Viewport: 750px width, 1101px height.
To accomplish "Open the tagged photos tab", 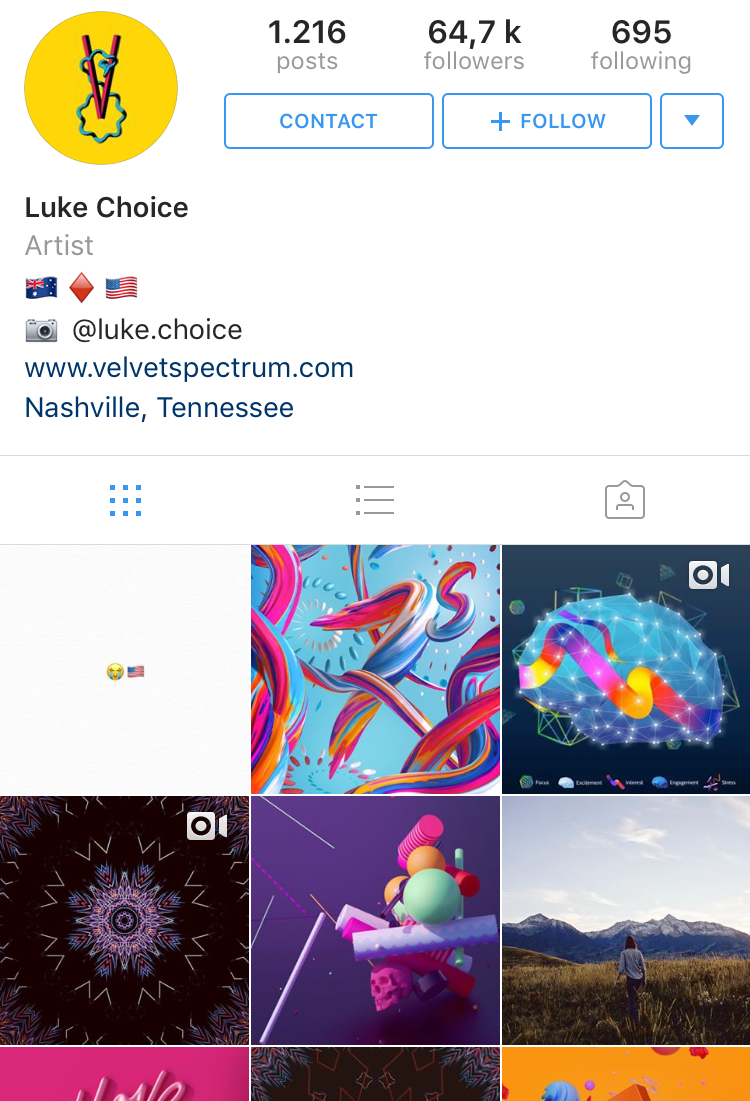I will tap(625, 500).
